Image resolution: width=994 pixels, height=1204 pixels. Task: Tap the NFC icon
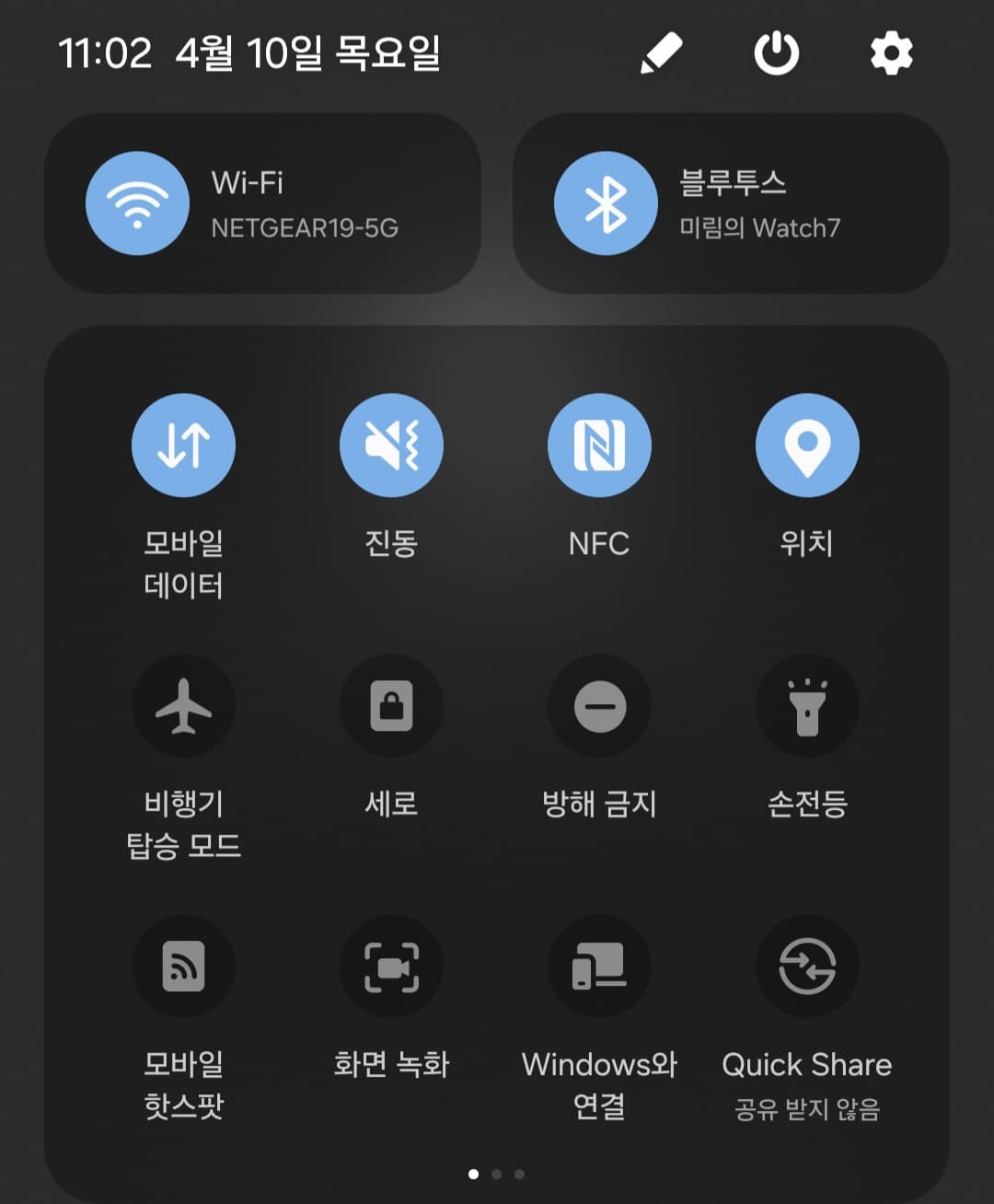pos(599,445)
